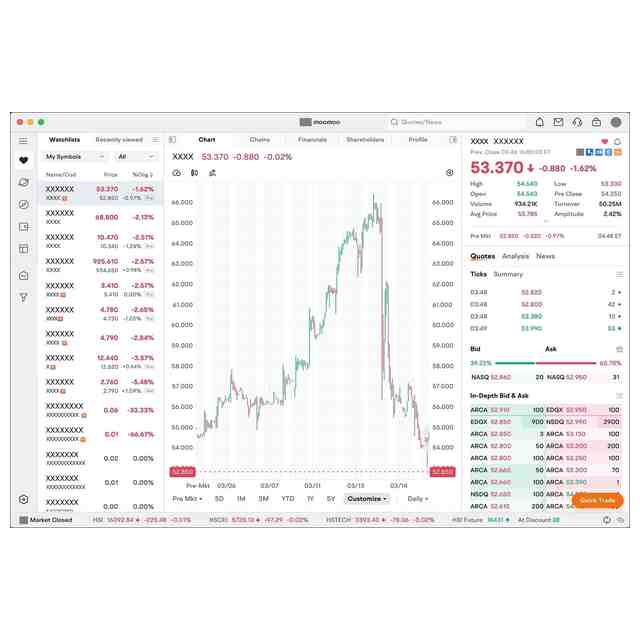Open customer support headset icon
The image size is (640, 640).
577,122
